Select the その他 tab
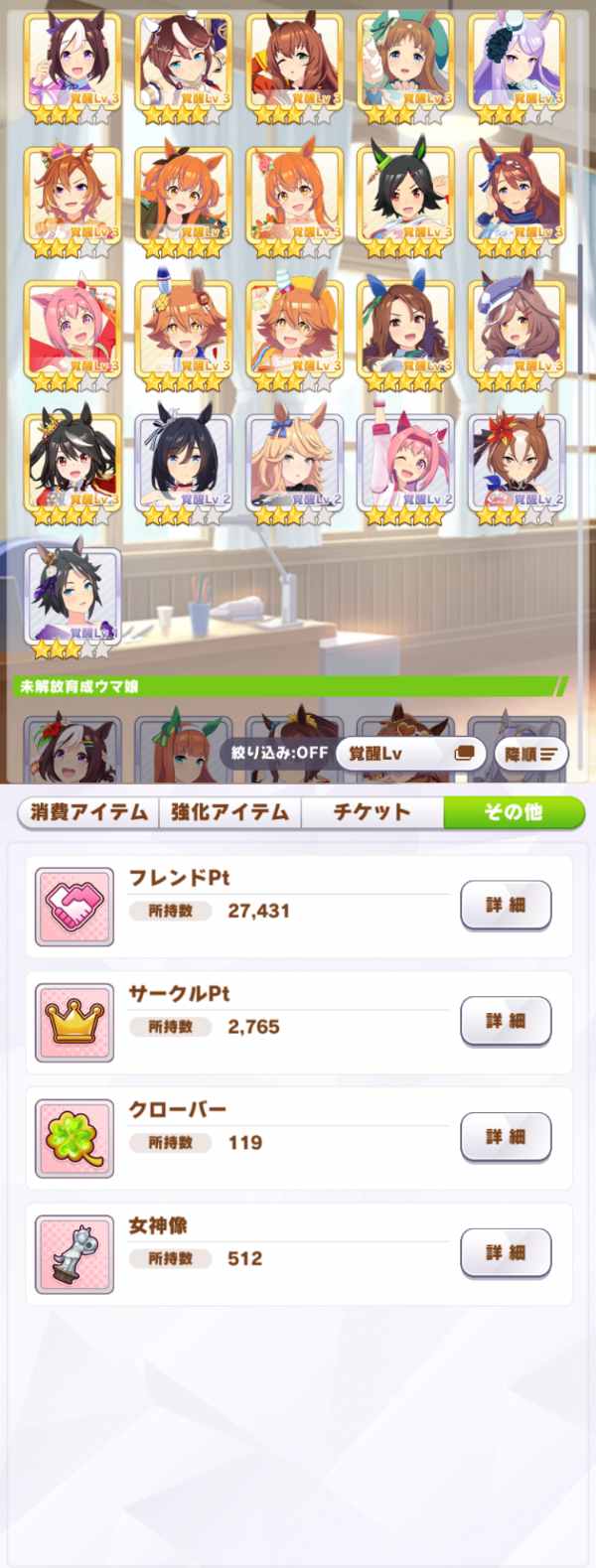Viewport: 596px width, 1568px height. (513, 811)
